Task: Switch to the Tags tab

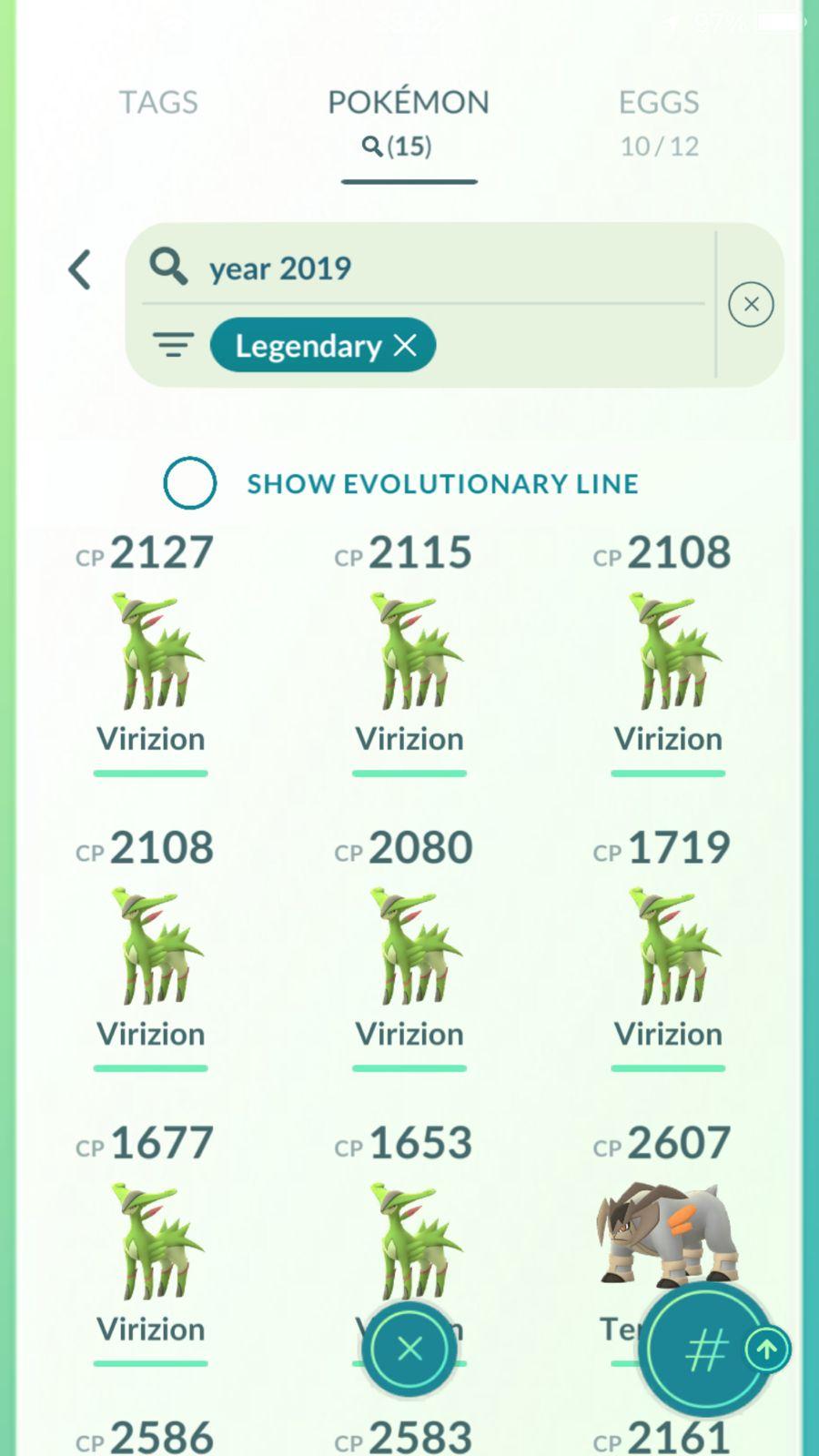Action: [158, 103]
